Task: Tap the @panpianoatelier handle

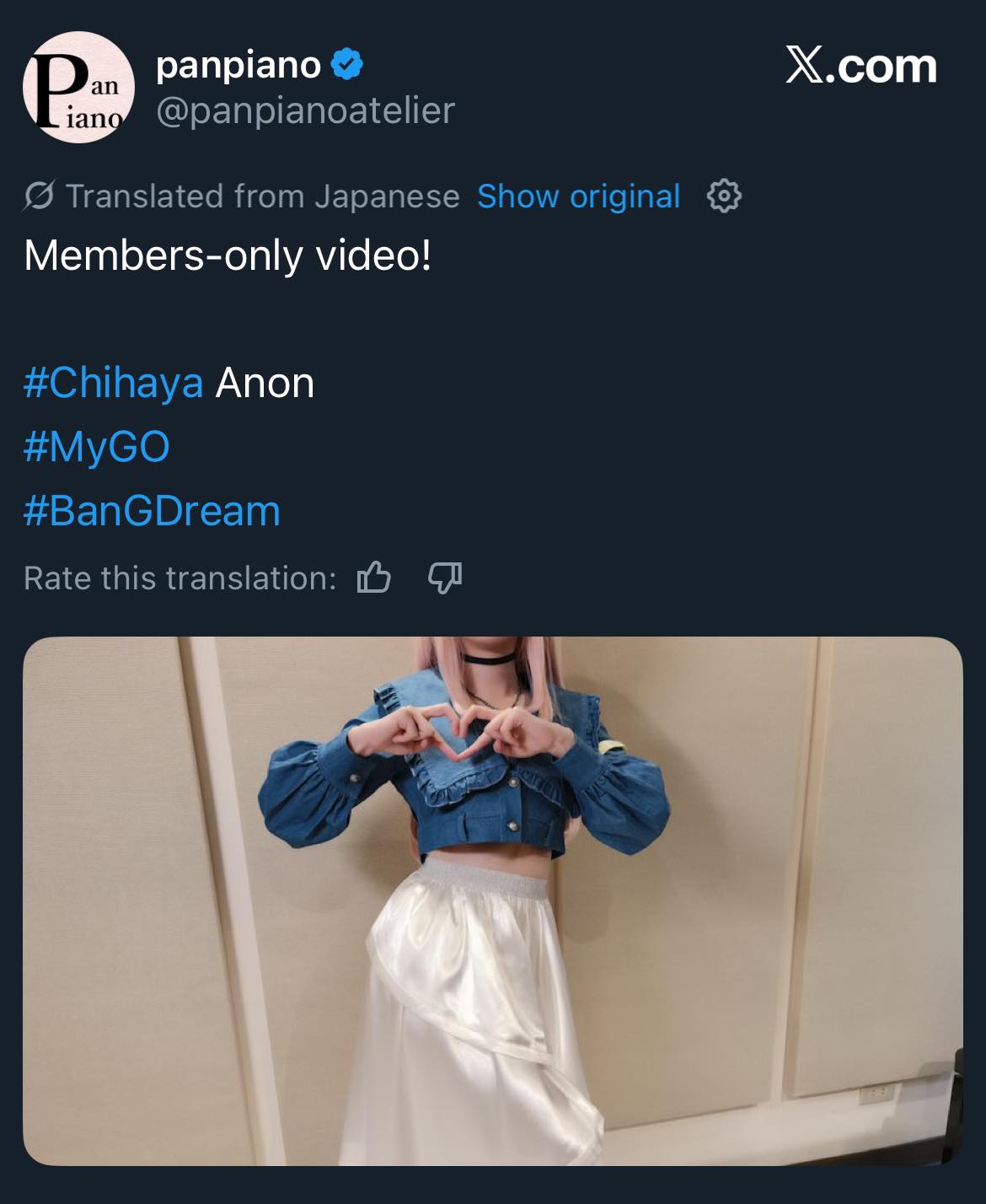Action: 305,110
